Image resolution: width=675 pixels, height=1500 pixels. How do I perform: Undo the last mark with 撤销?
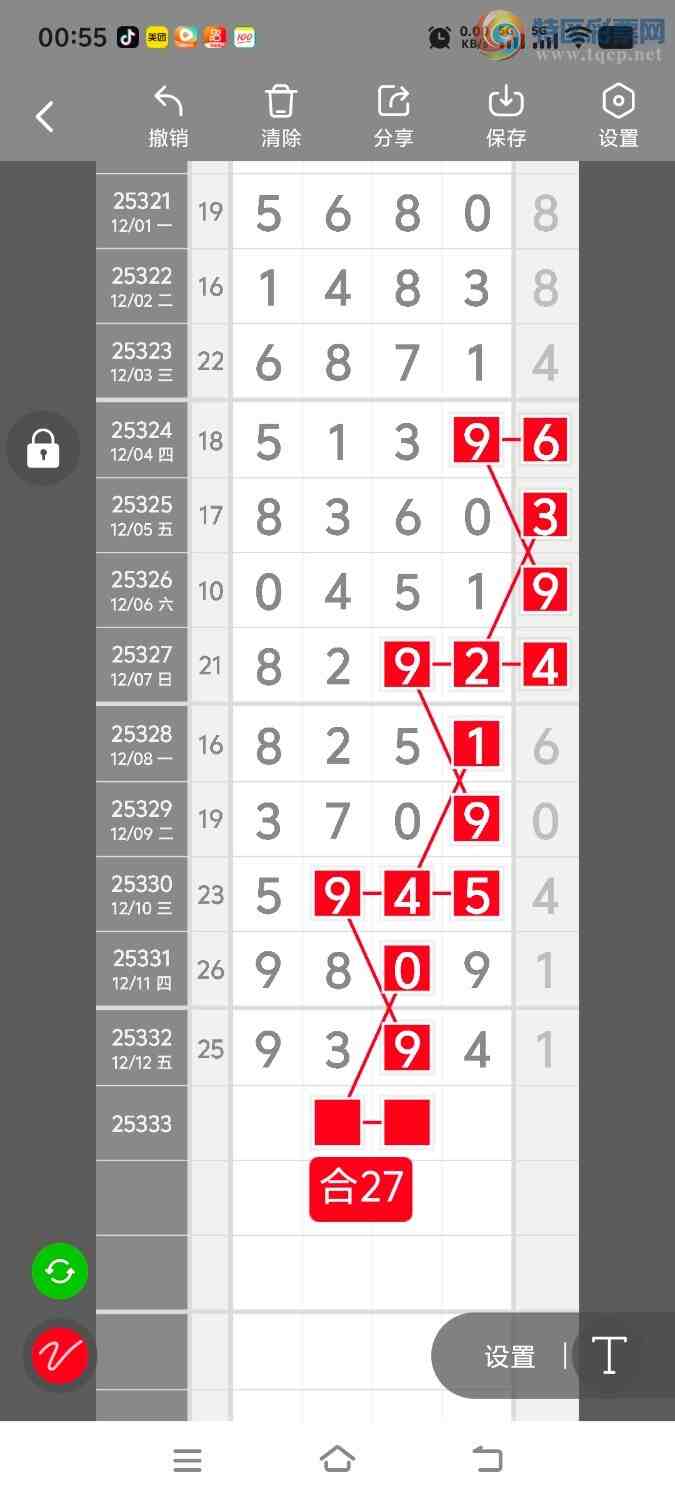(x=168, y=117)
